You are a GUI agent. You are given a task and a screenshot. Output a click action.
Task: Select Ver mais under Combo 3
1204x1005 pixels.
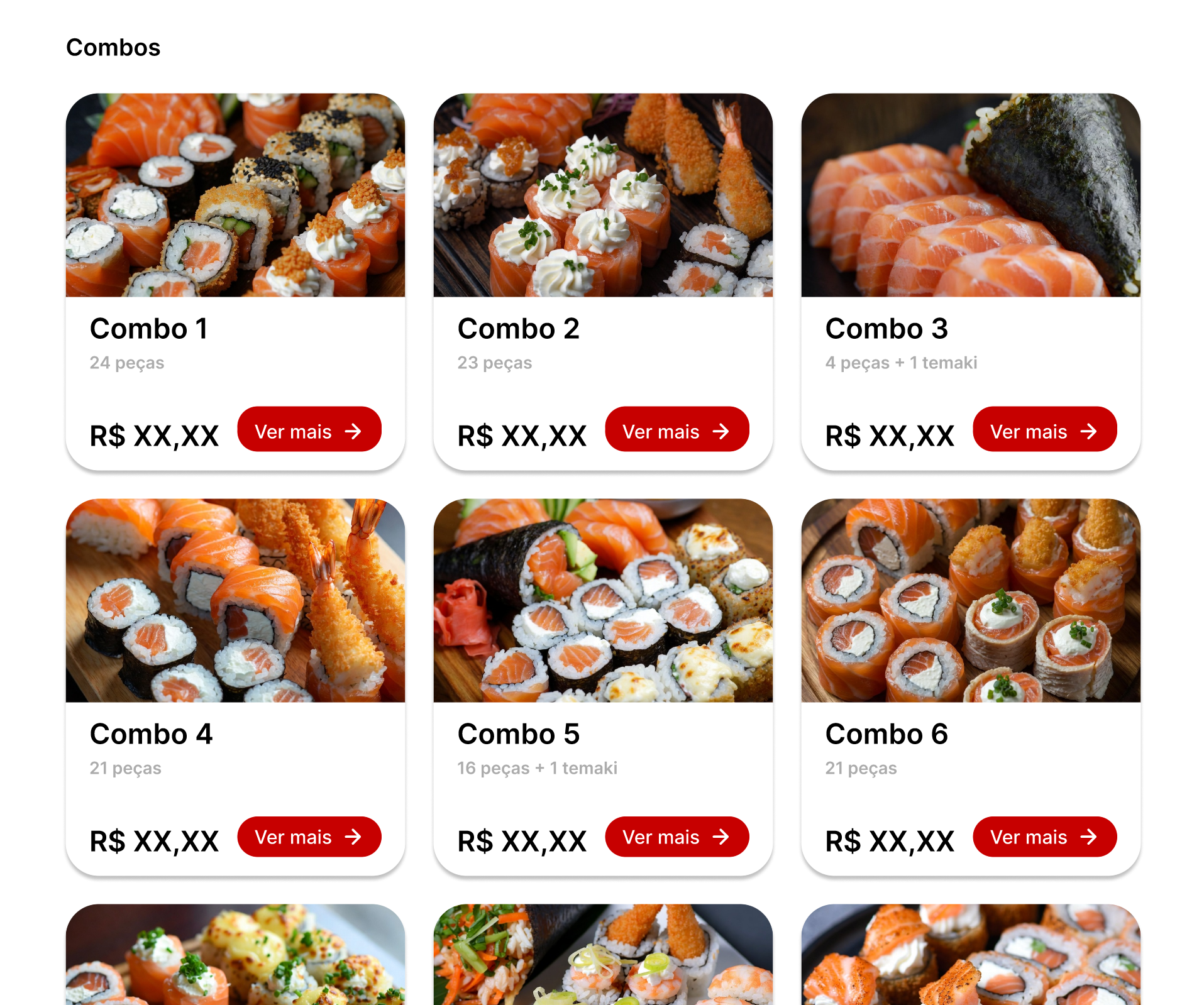pos(1044,431)
